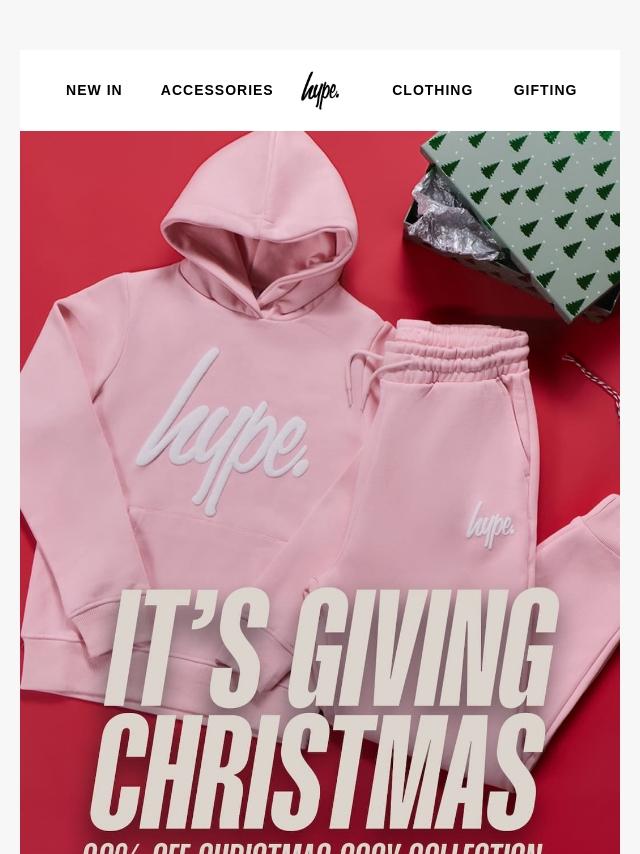Open the NEW IN link
The height and width of the screenshot is (854, 640).
point(94,90)
